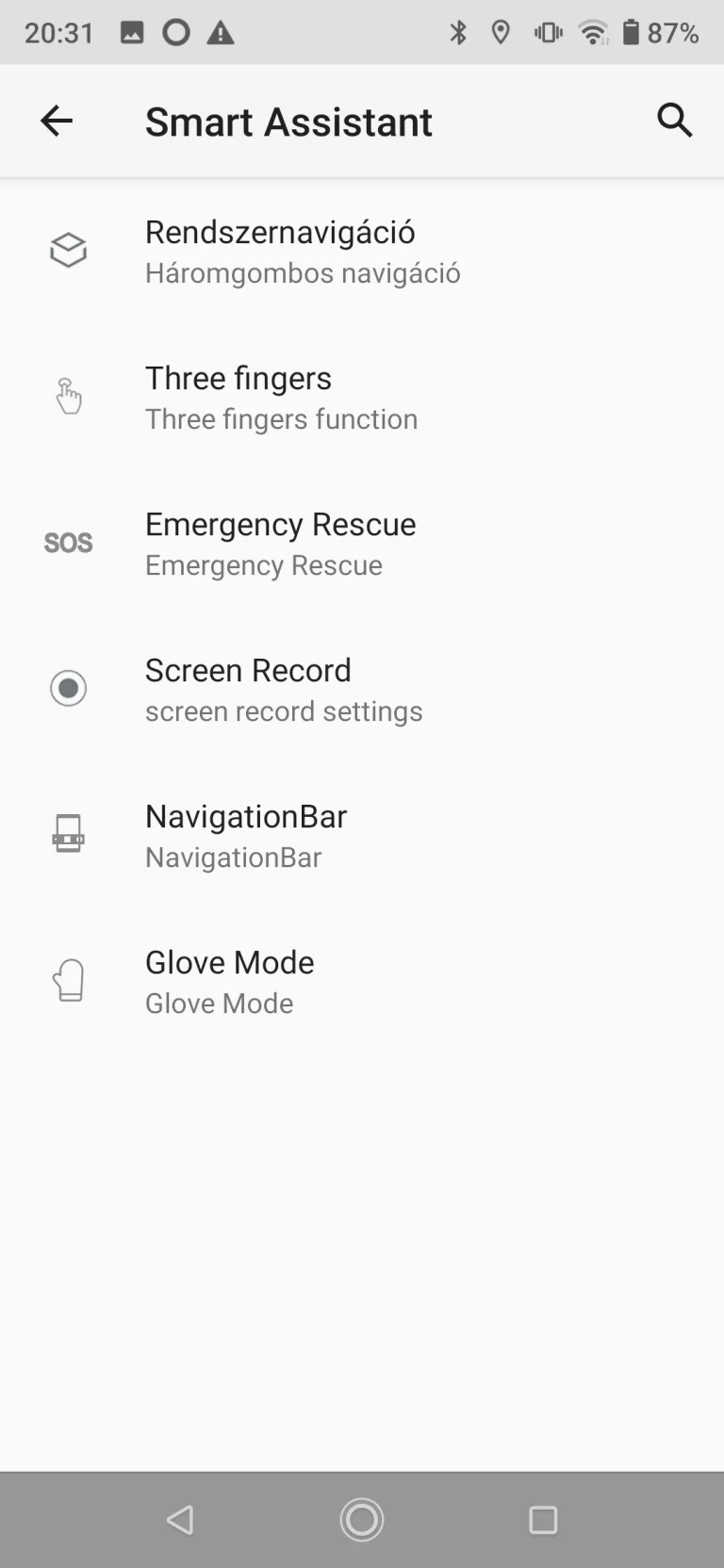Tap the Bluetooth status icon
The image size is (724, 1568).
pos(459,32)
